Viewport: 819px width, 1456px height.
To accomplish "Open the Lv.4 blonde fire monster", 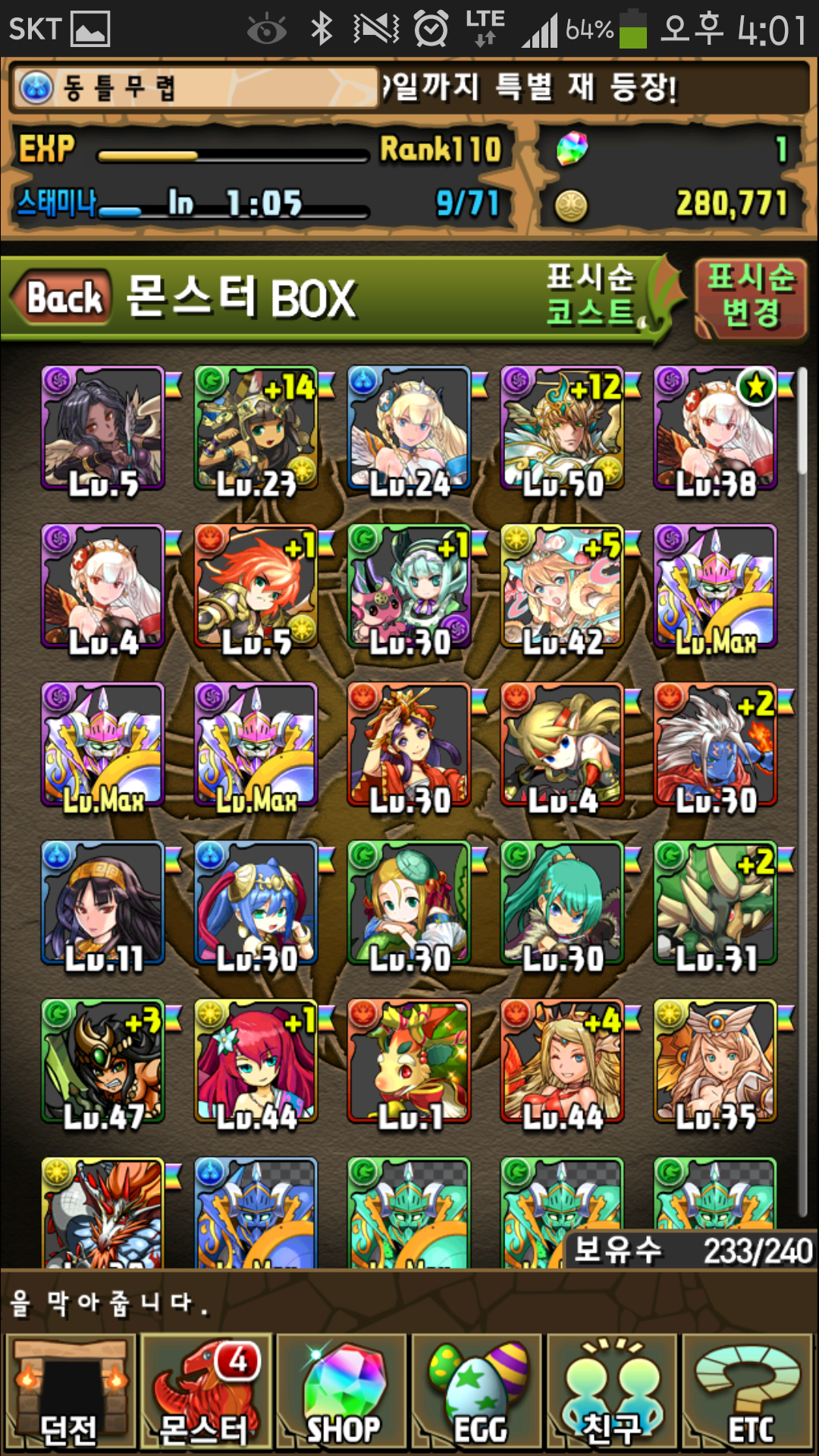I will tap(563, 745).
